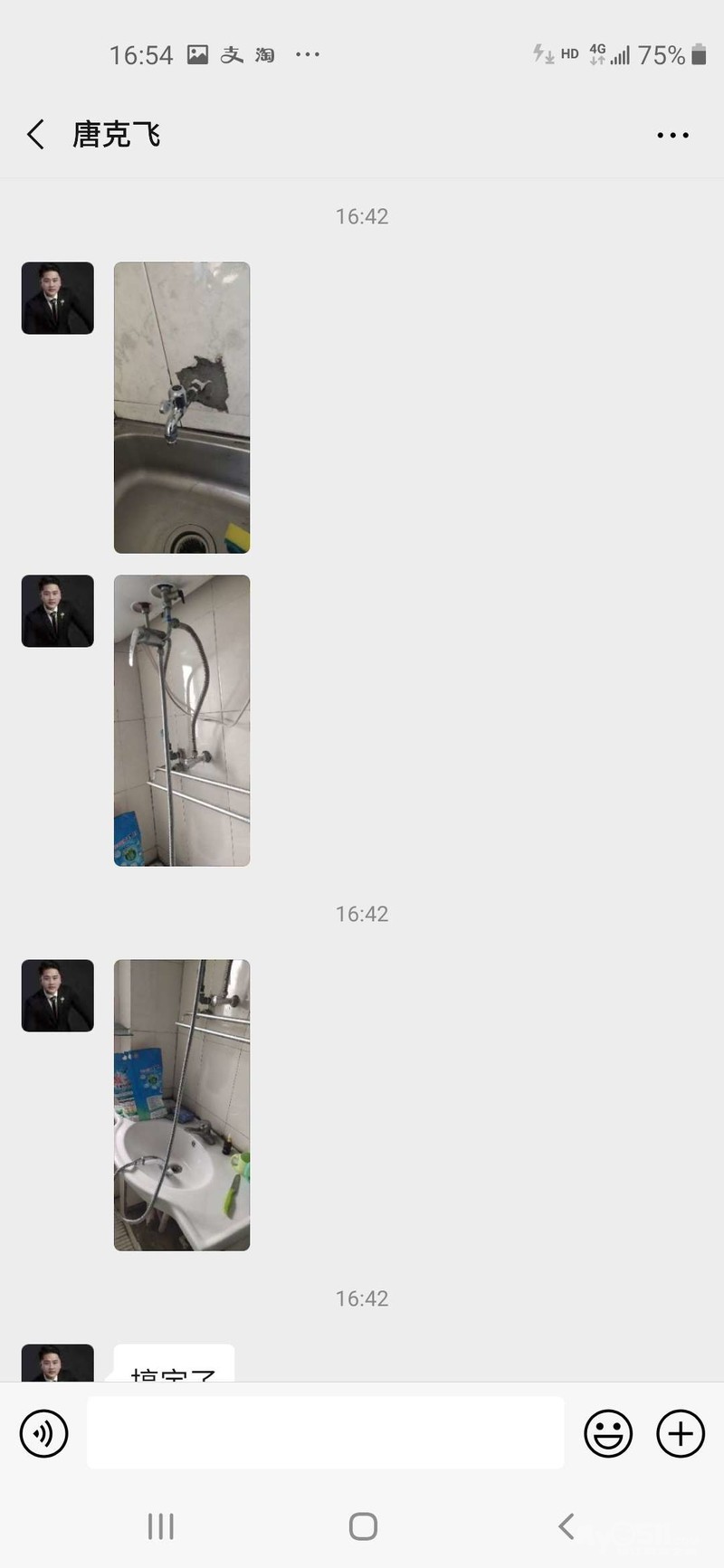Open the emoji sticker panel
The width and height of the screenshot is (724, 1568).
[x=608, y=1433]
